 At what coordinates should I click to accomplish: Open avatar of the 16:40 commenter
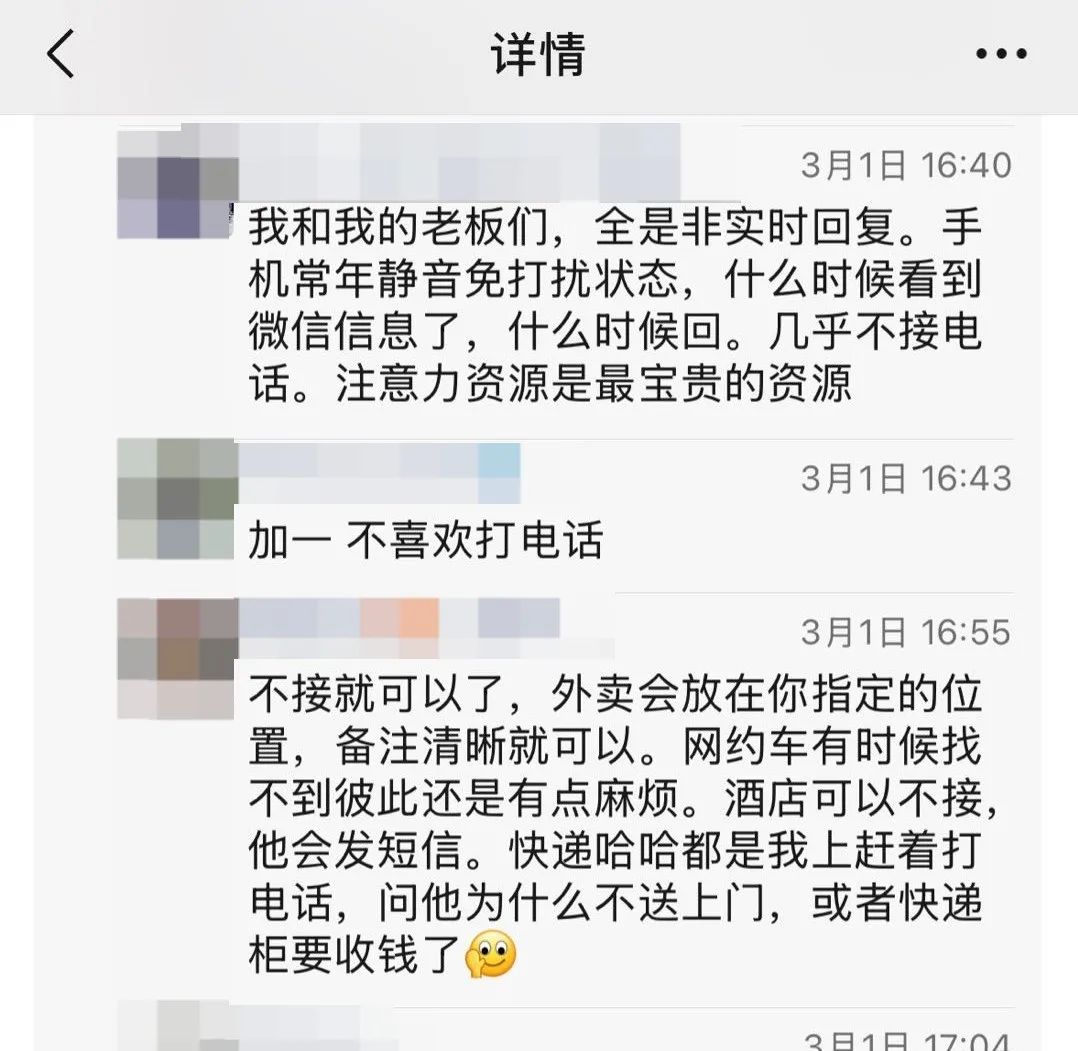coord(176,181)
